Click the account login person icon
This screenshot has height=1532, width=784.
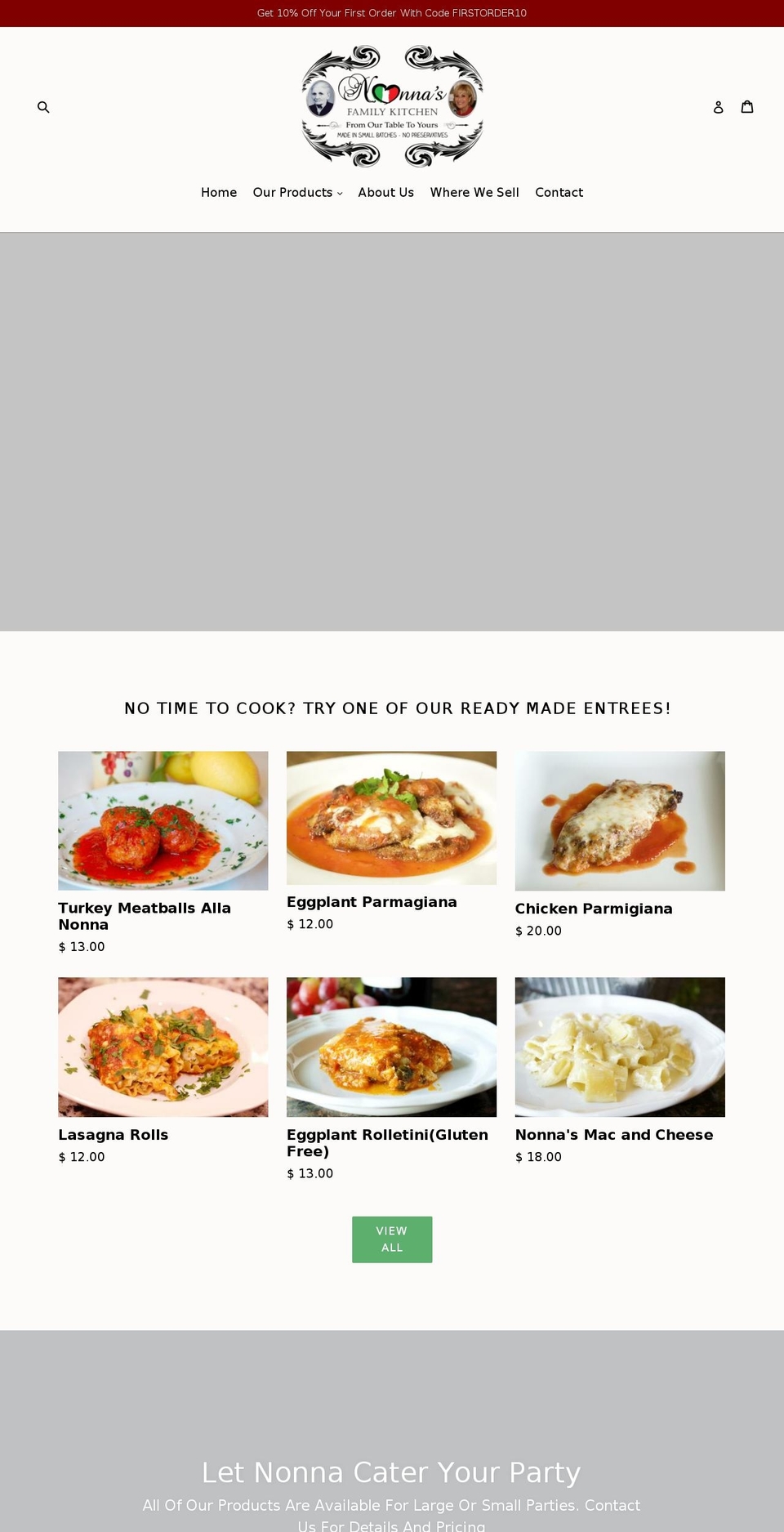(x=719, y=107)
